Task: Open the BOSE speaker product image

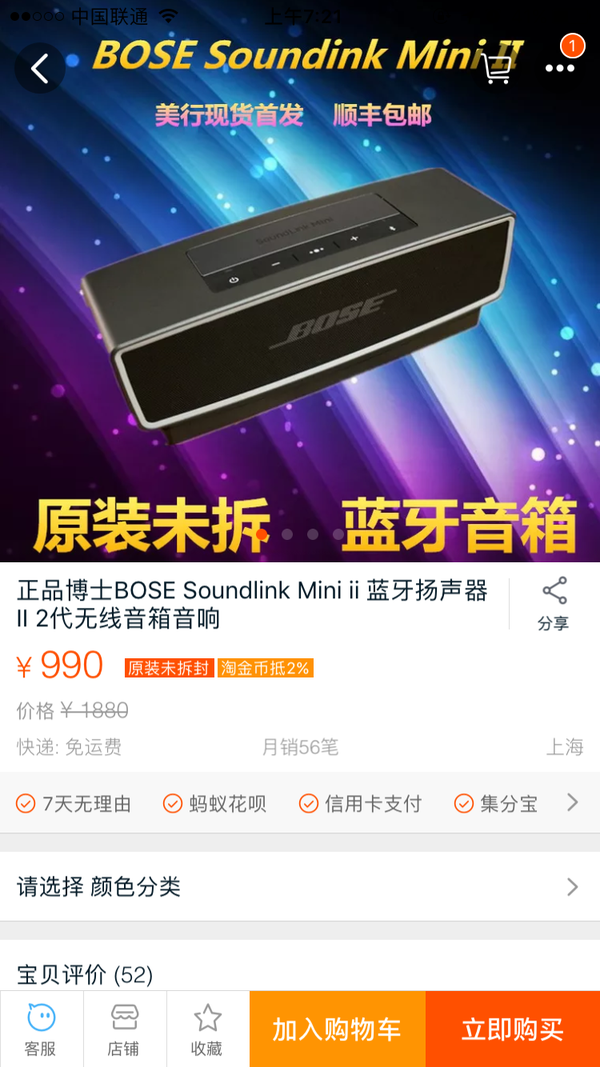Action: coord(300,310)
